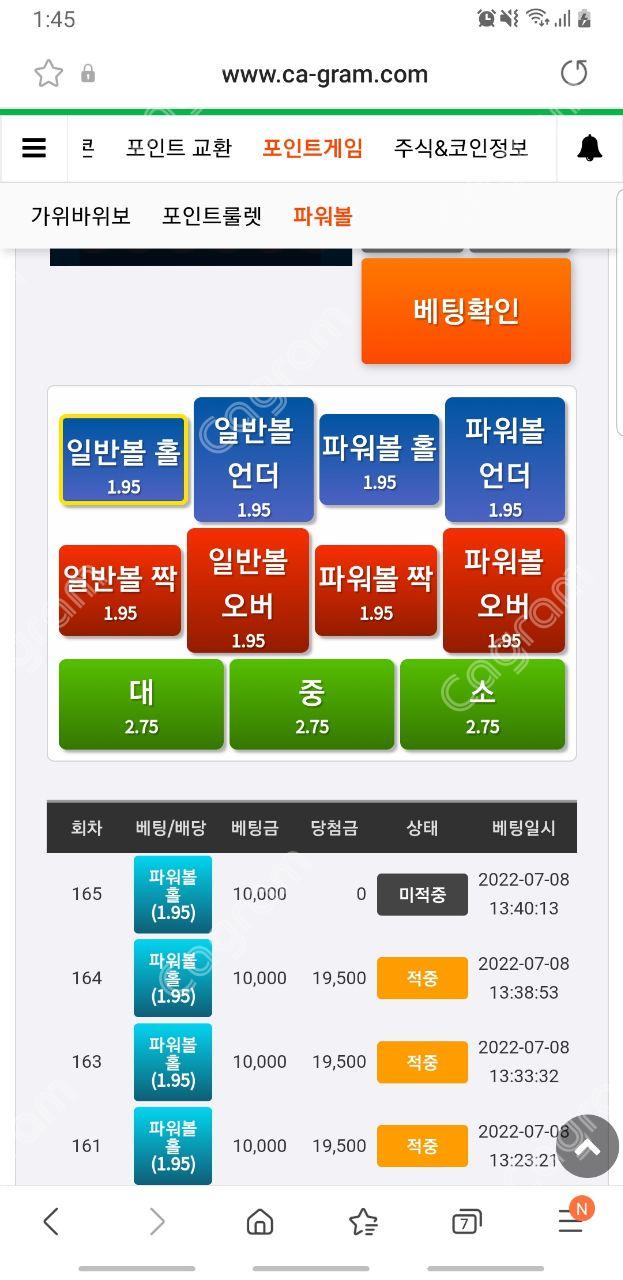Switch to 포인트 교환 tab
The width and height of the screenshot is (623, 1280).
coord(178,148)
